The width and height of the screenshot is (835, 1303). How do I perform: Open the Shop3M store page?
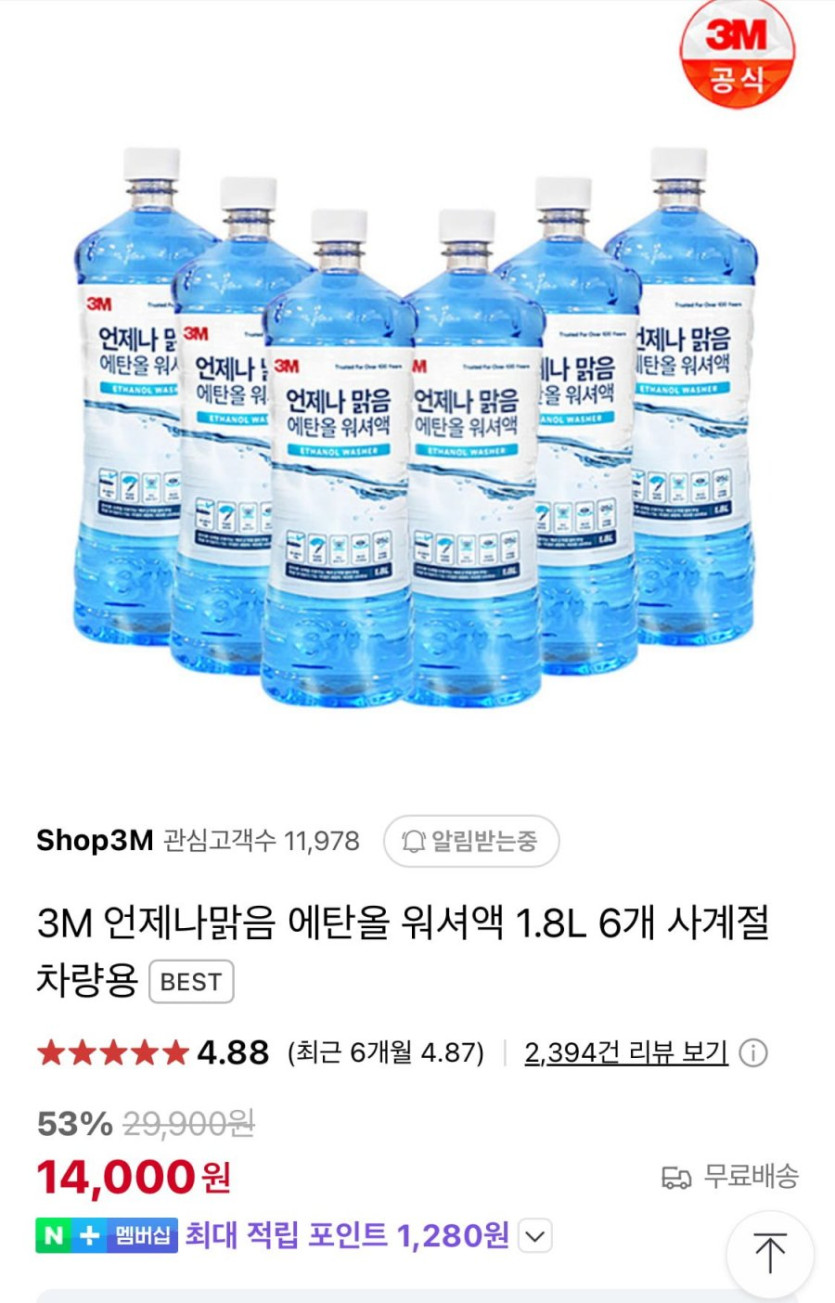[95, 841]
